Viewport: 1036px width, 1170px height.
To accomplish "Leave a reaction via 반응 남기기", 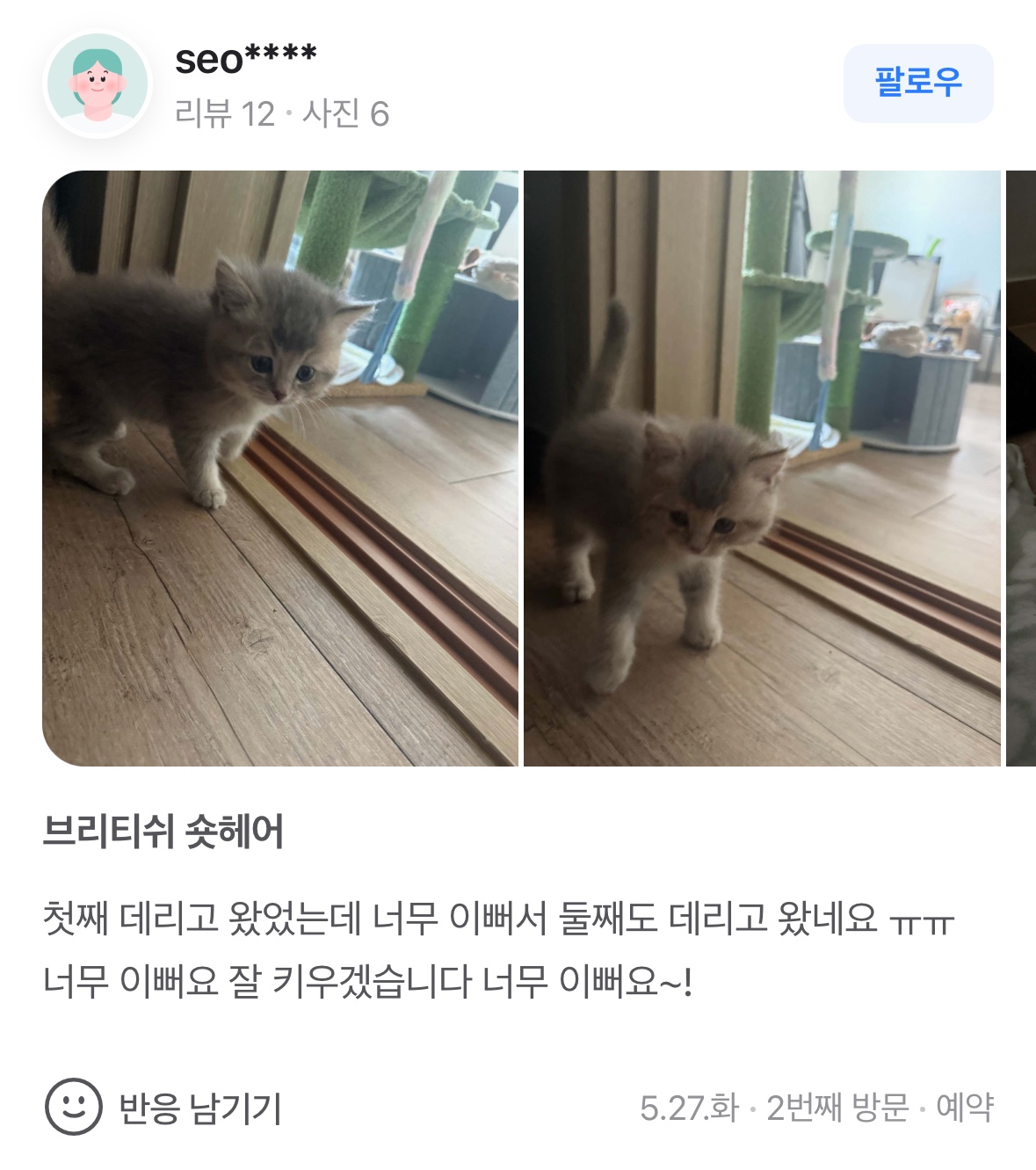I will pyautogui.click(x=164, y=1108).
